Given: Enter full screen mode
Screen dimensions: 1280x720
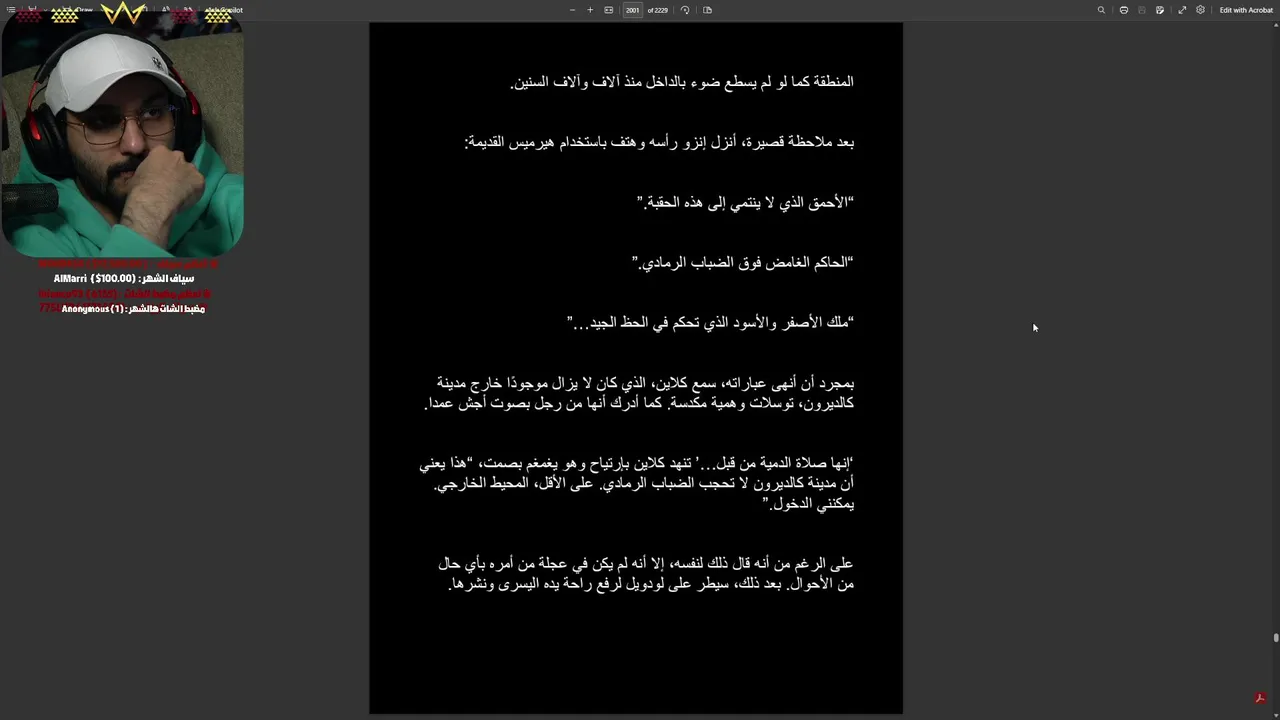Looking at the screenshot, I should [x=1182, y=10].
